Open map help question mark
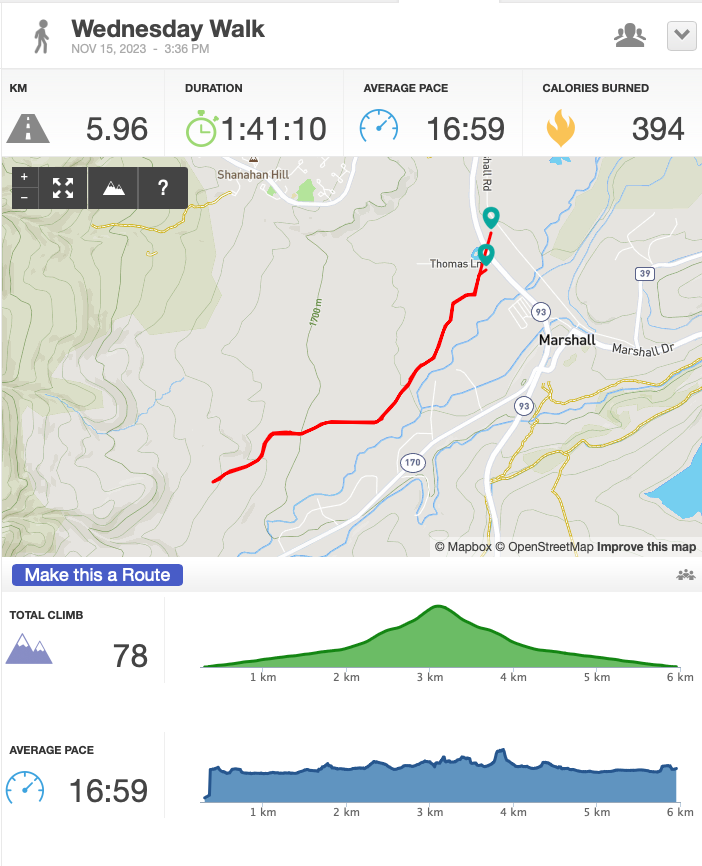 point(163,188)
